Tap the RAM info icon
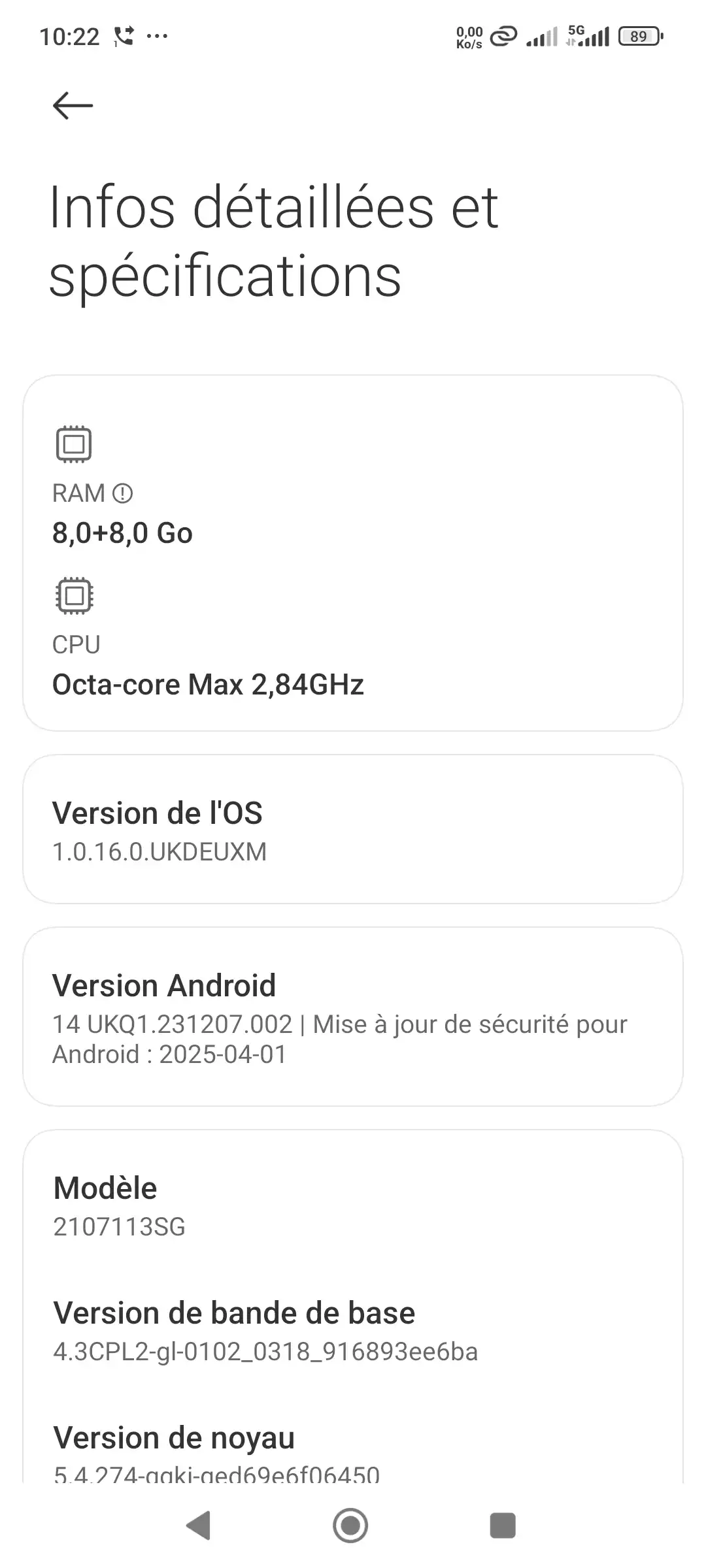Image resolution: width=706 pixels, height=1568 pixels. (123, 493)
